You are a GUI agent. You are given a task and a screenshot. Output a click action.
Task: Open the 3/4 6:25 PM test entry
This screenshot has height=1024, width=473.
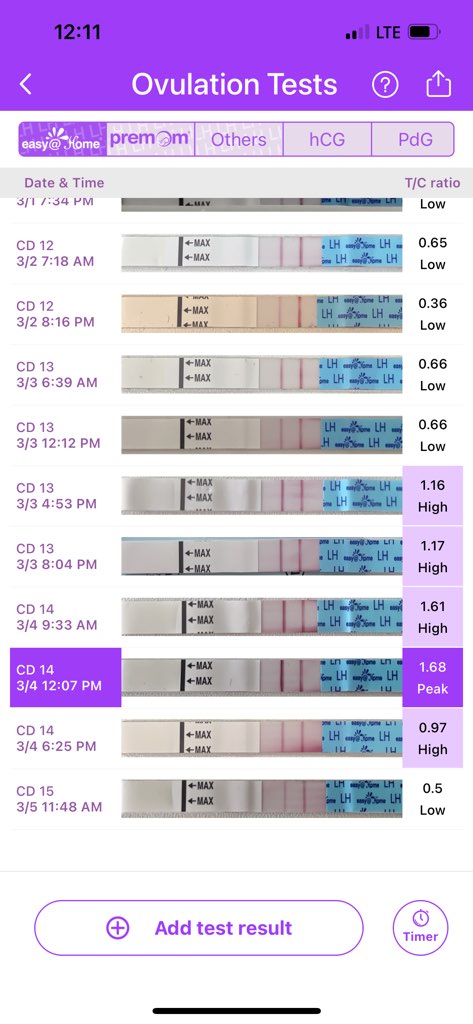tap(236, 739)
